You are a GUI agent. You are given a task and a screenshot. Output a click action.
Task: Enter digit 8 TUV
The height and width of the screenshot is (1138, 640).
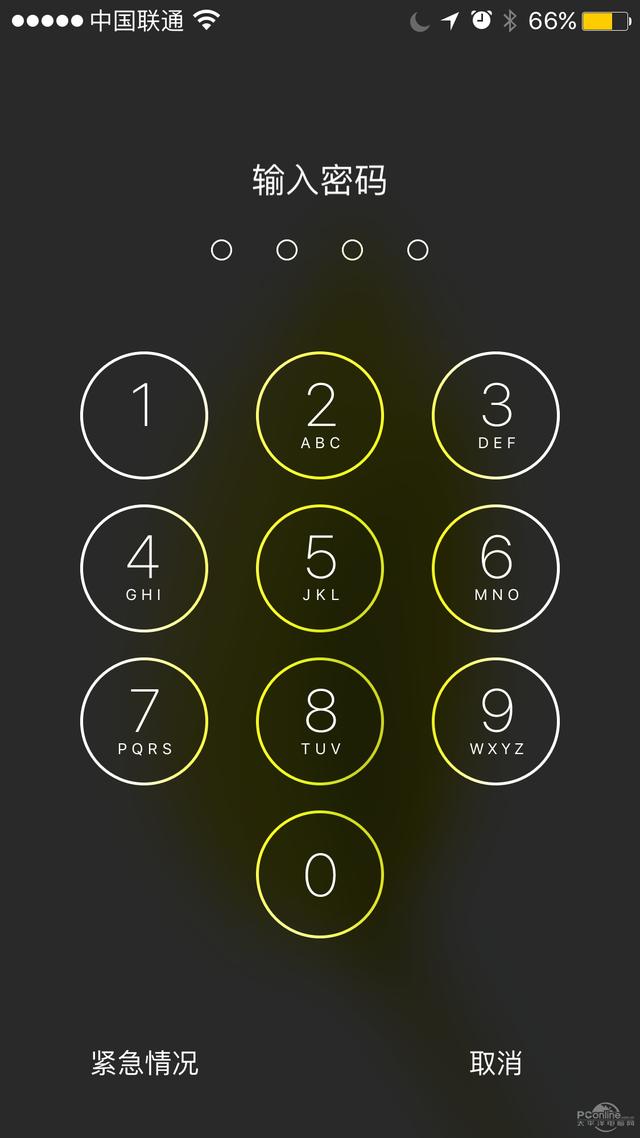(320, 721)
